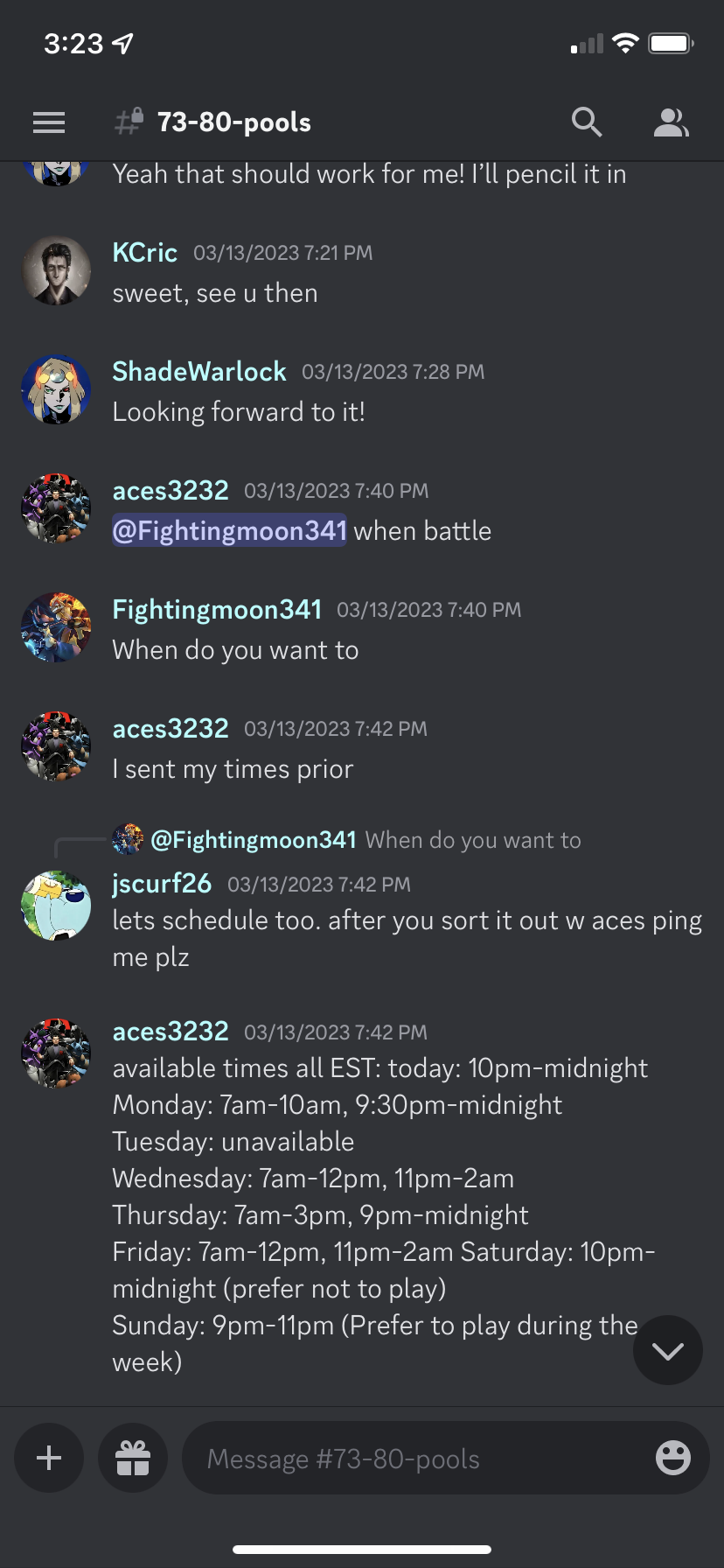Screen dimensions: 724x1568
Task: Open jscurf26's user profile
Action: 162,884
